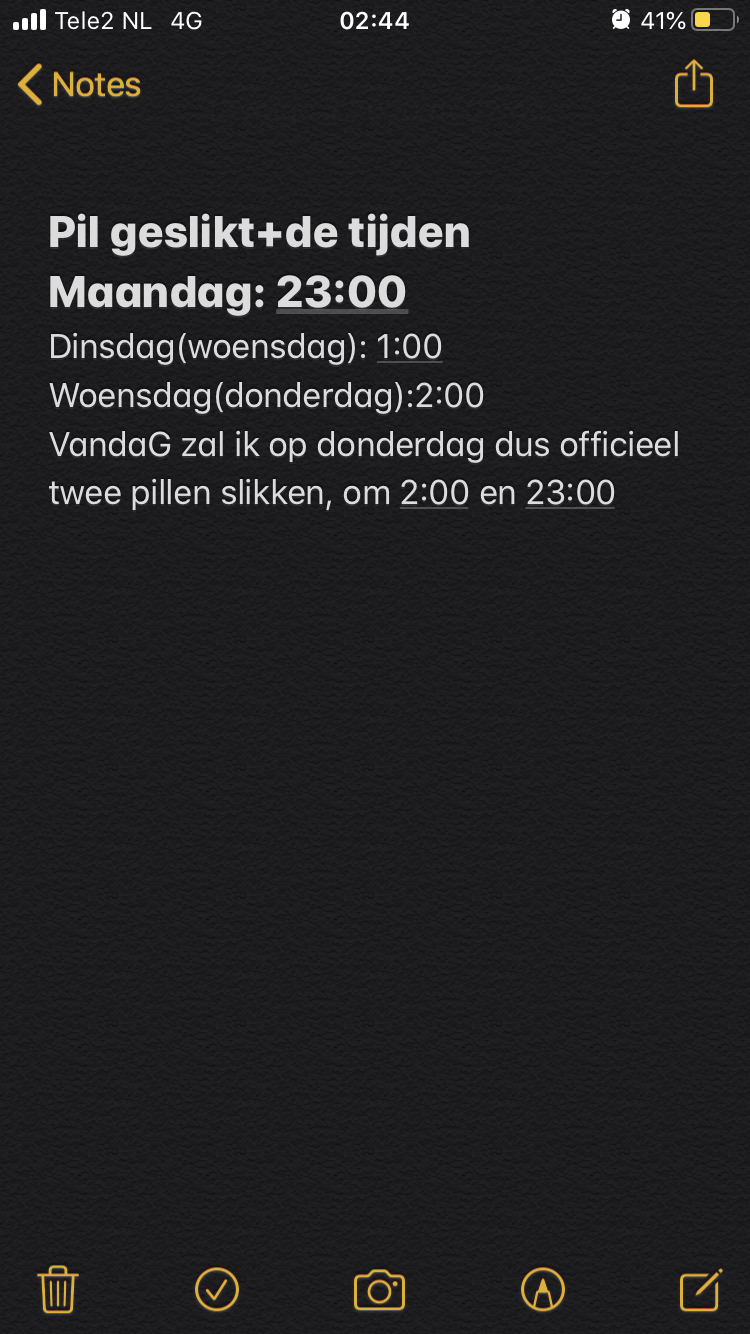750x1334 pixels.
Task: Add a checklist to the note
Action: pos(217,1289)
